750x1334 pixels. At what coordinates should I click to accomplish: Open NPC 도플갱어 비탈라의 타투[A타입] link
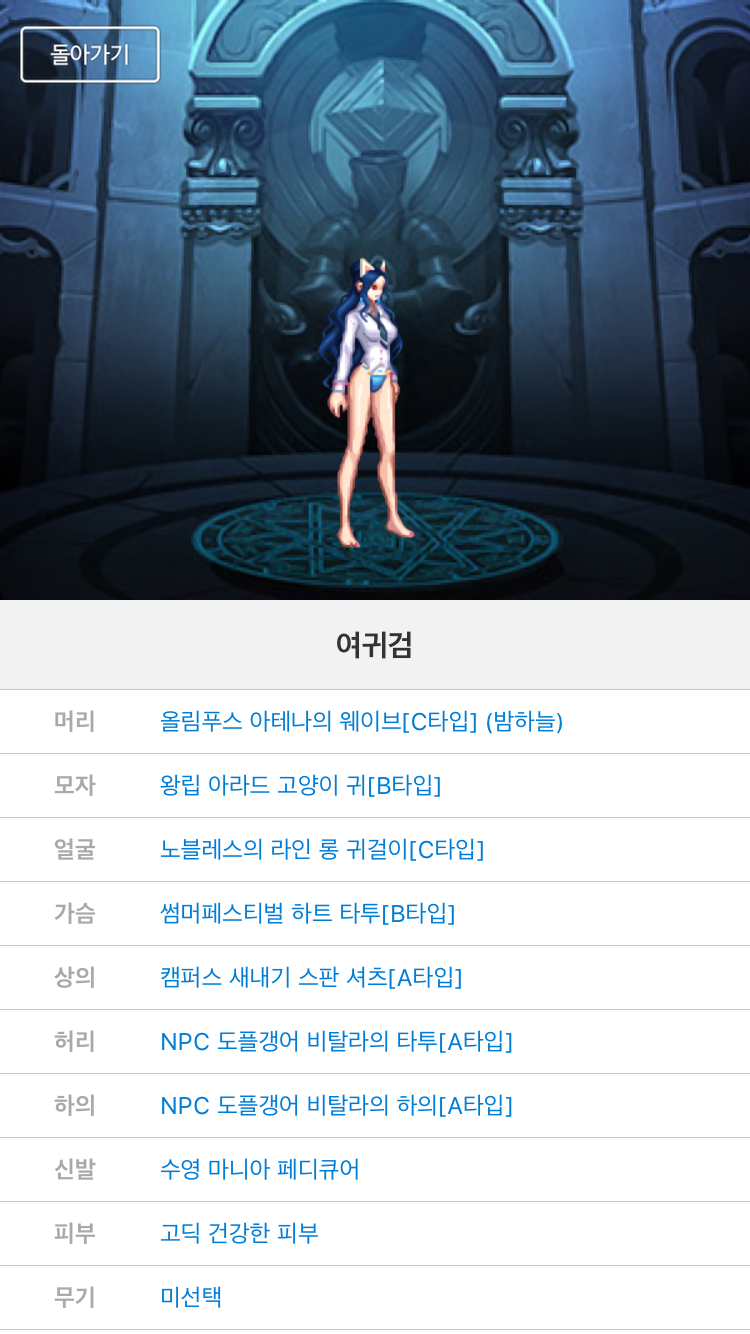click(336, 1041)
